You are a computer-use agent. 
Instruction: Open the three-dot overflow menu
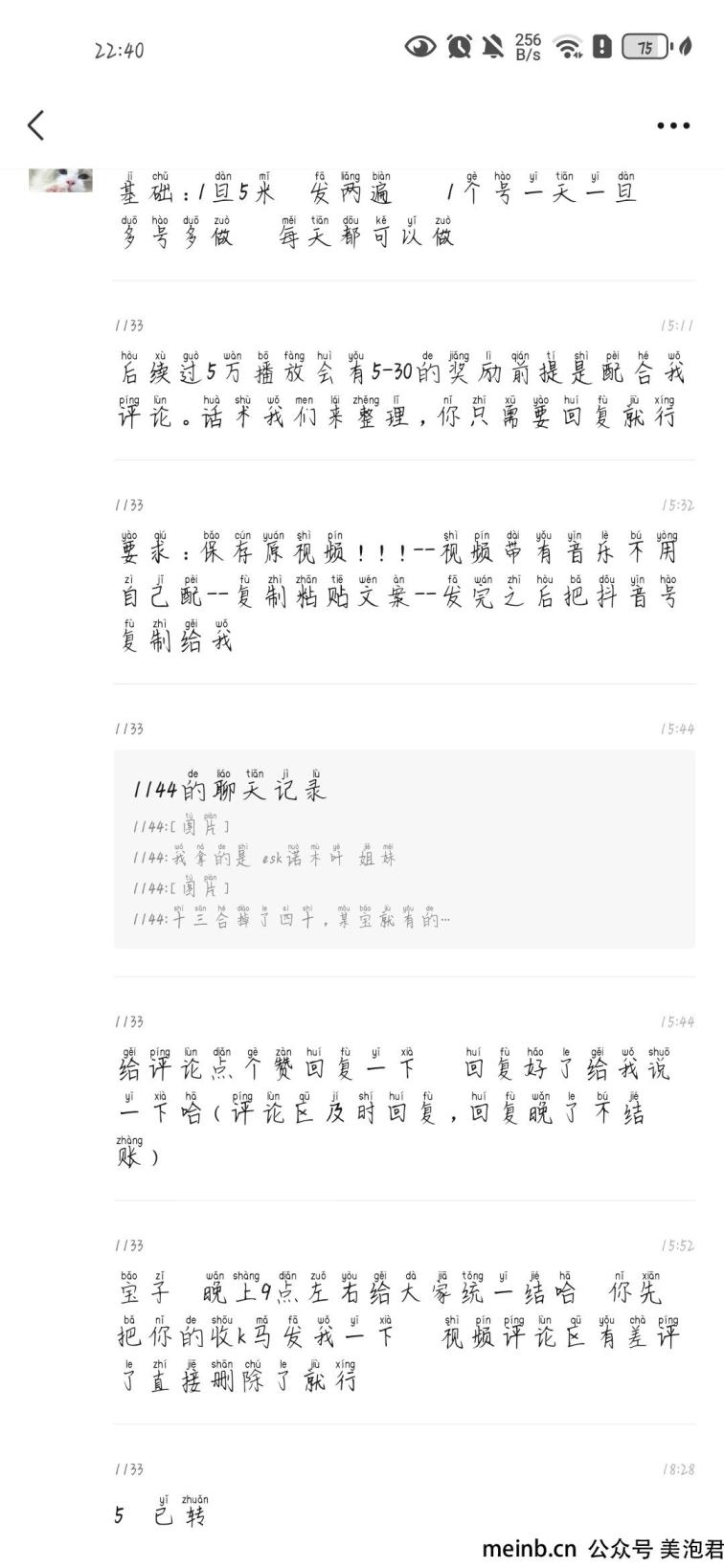(x=673, y=125)
